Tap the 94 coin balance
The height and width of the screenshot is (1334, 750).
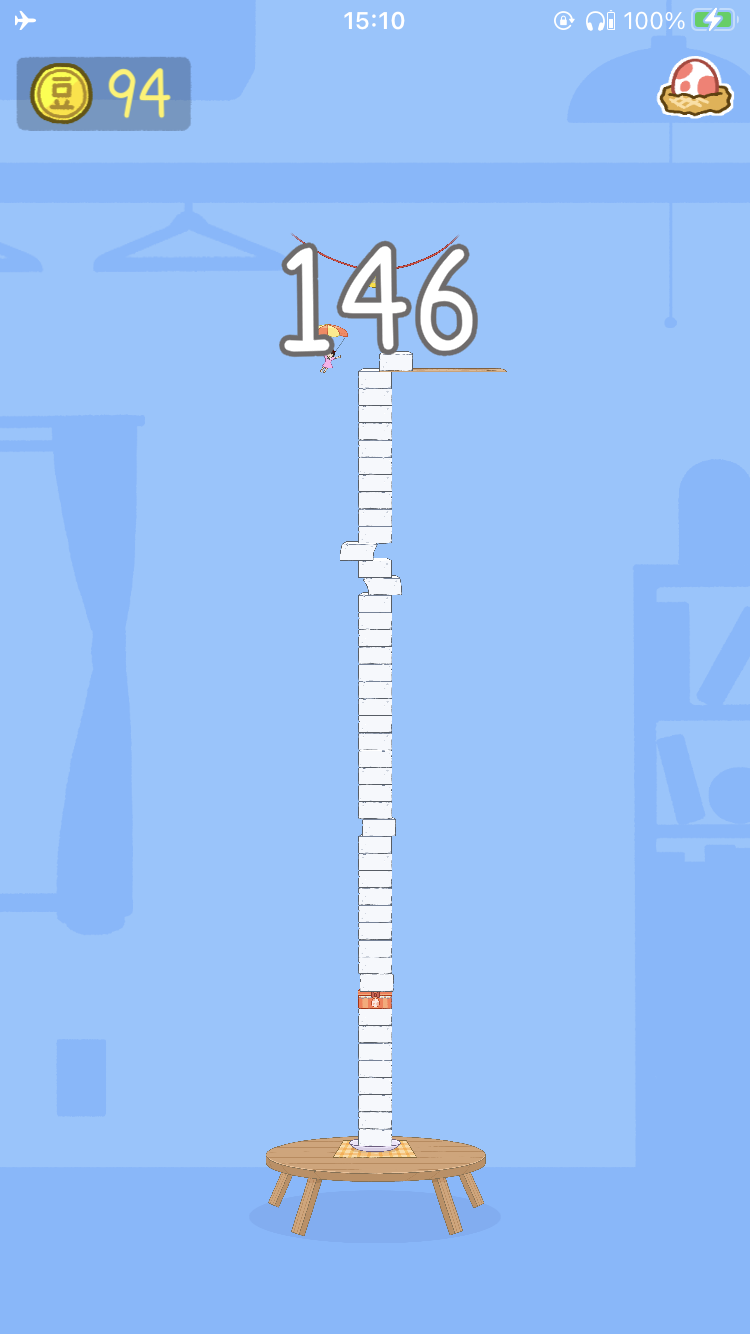pos(103,94)
